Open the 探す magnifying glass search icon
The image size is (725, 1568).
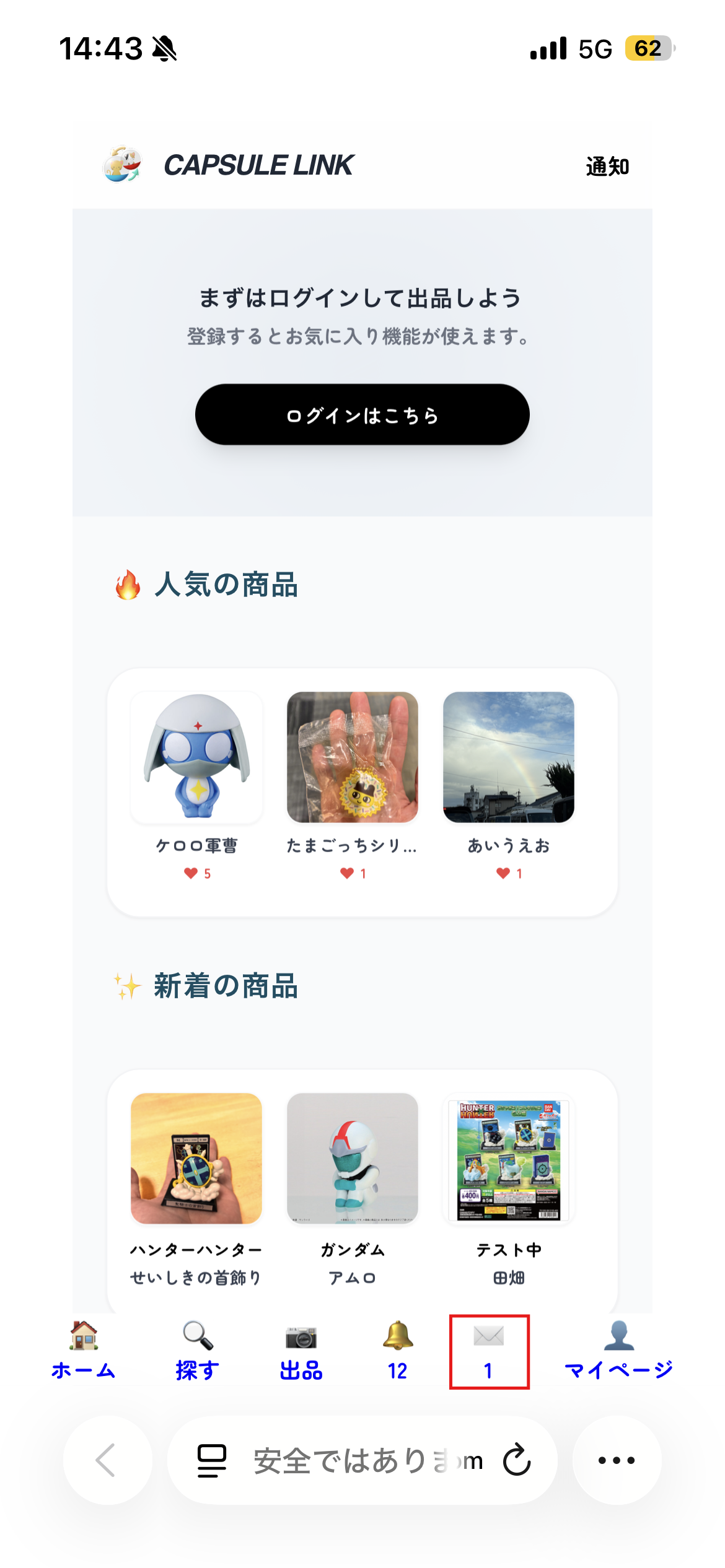click(x=197, y=1336)
